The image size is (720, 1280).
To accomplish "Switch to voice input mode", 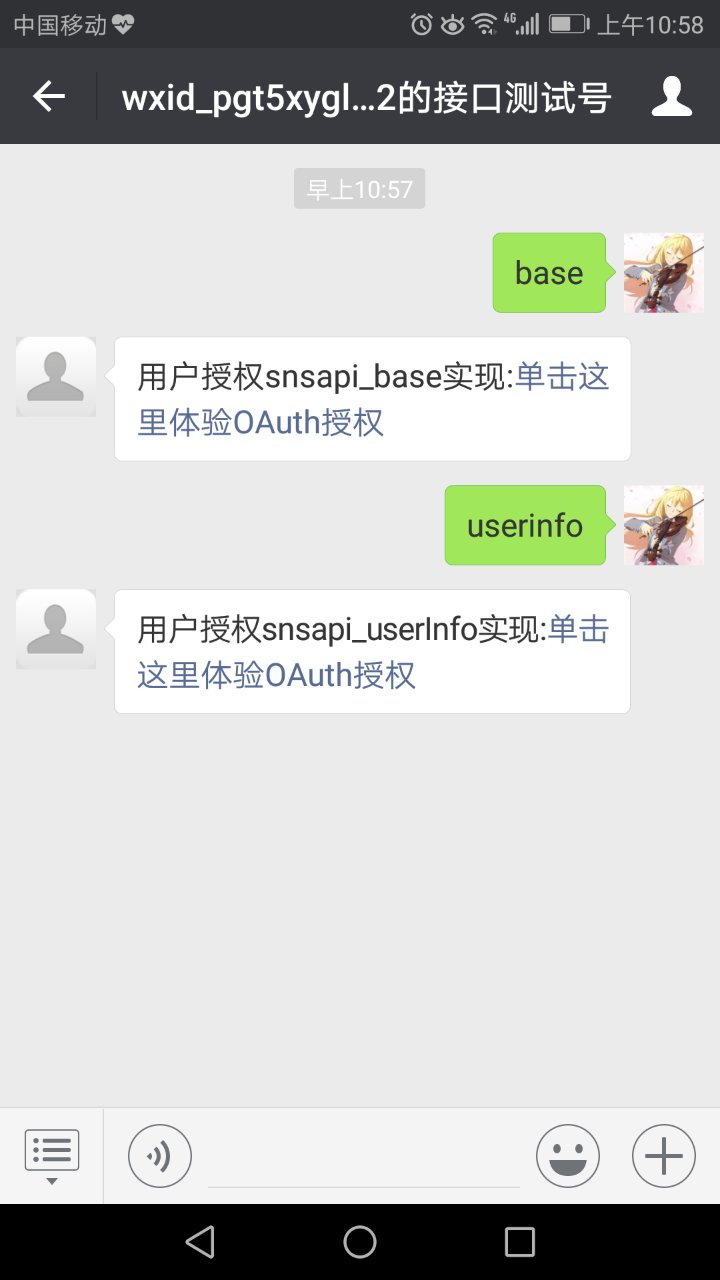I will pos(160,1157).
